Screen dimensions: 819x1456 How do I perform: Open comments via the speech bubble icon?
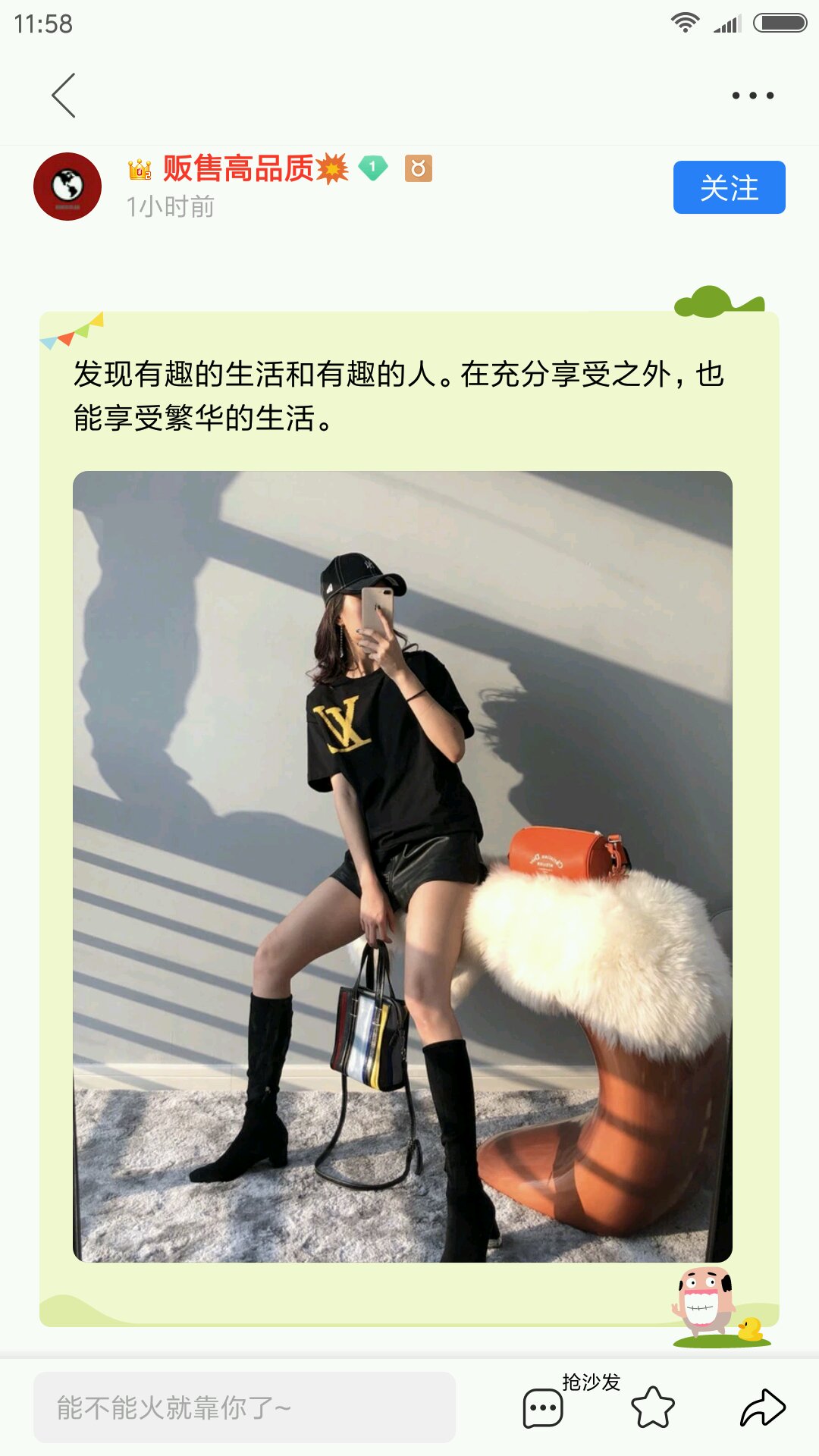pyautogui.click(x=543, y=1408)
